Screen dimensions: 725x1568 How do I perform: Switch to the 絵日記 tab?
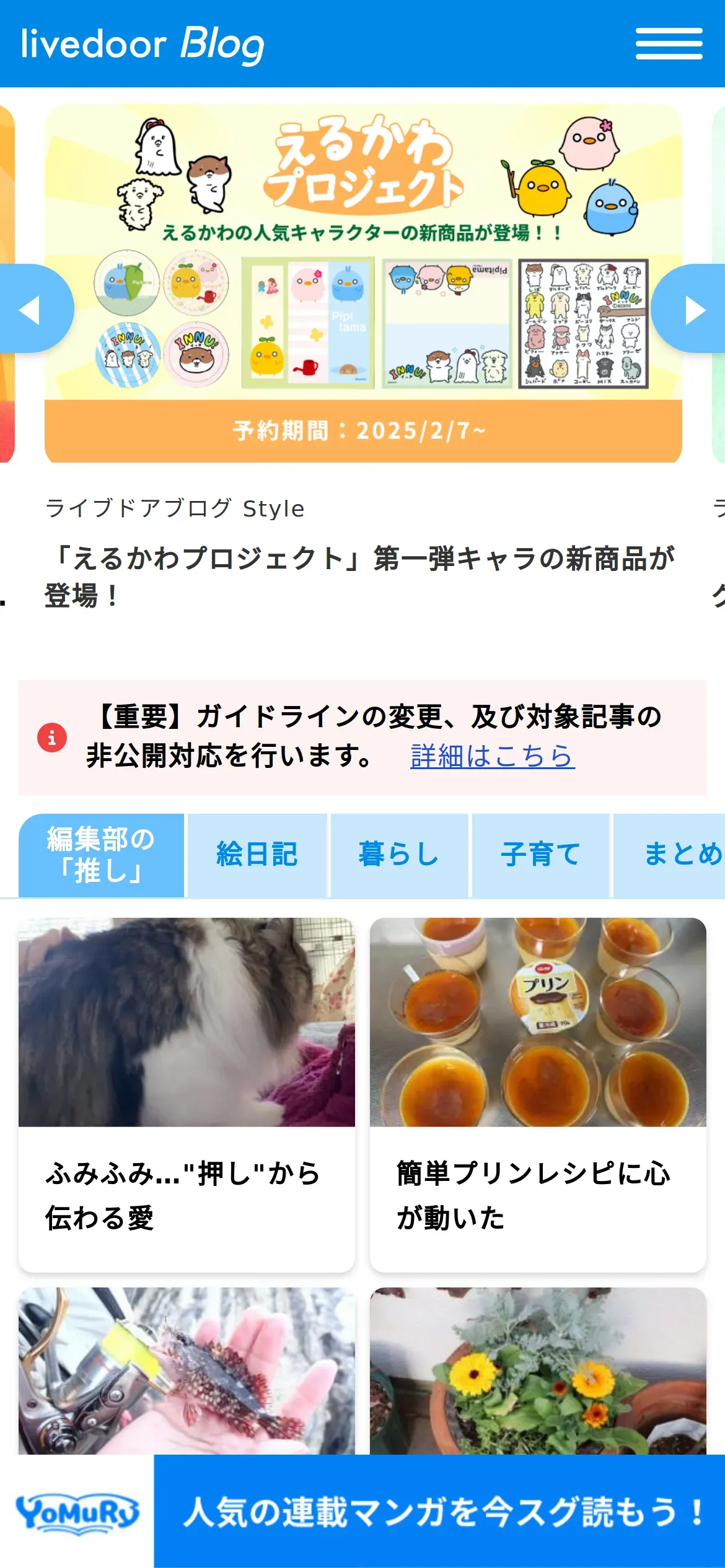click(257, 855)
